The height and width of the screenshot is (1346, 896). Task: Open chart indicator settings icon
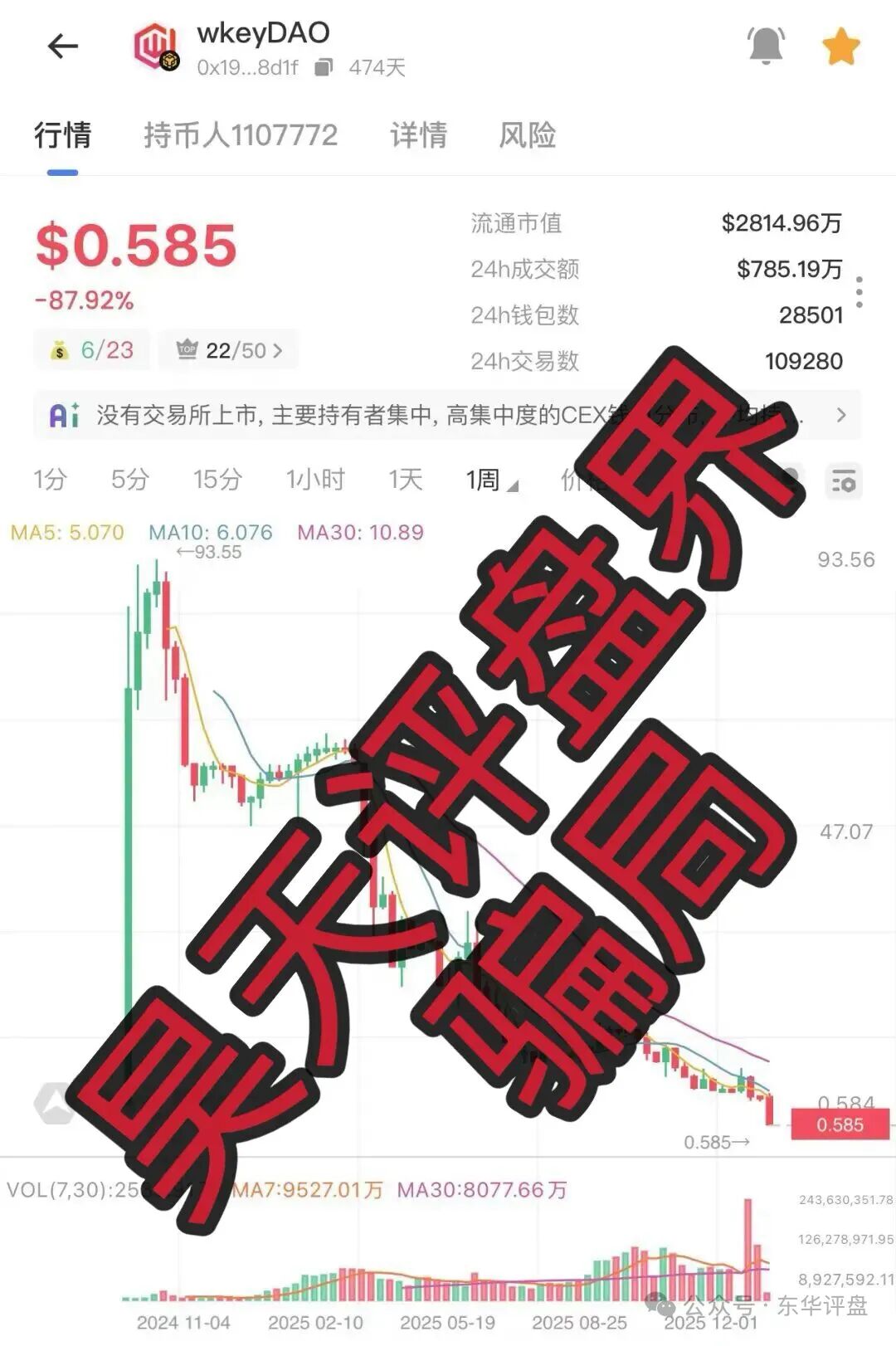(x=845, y=481)
